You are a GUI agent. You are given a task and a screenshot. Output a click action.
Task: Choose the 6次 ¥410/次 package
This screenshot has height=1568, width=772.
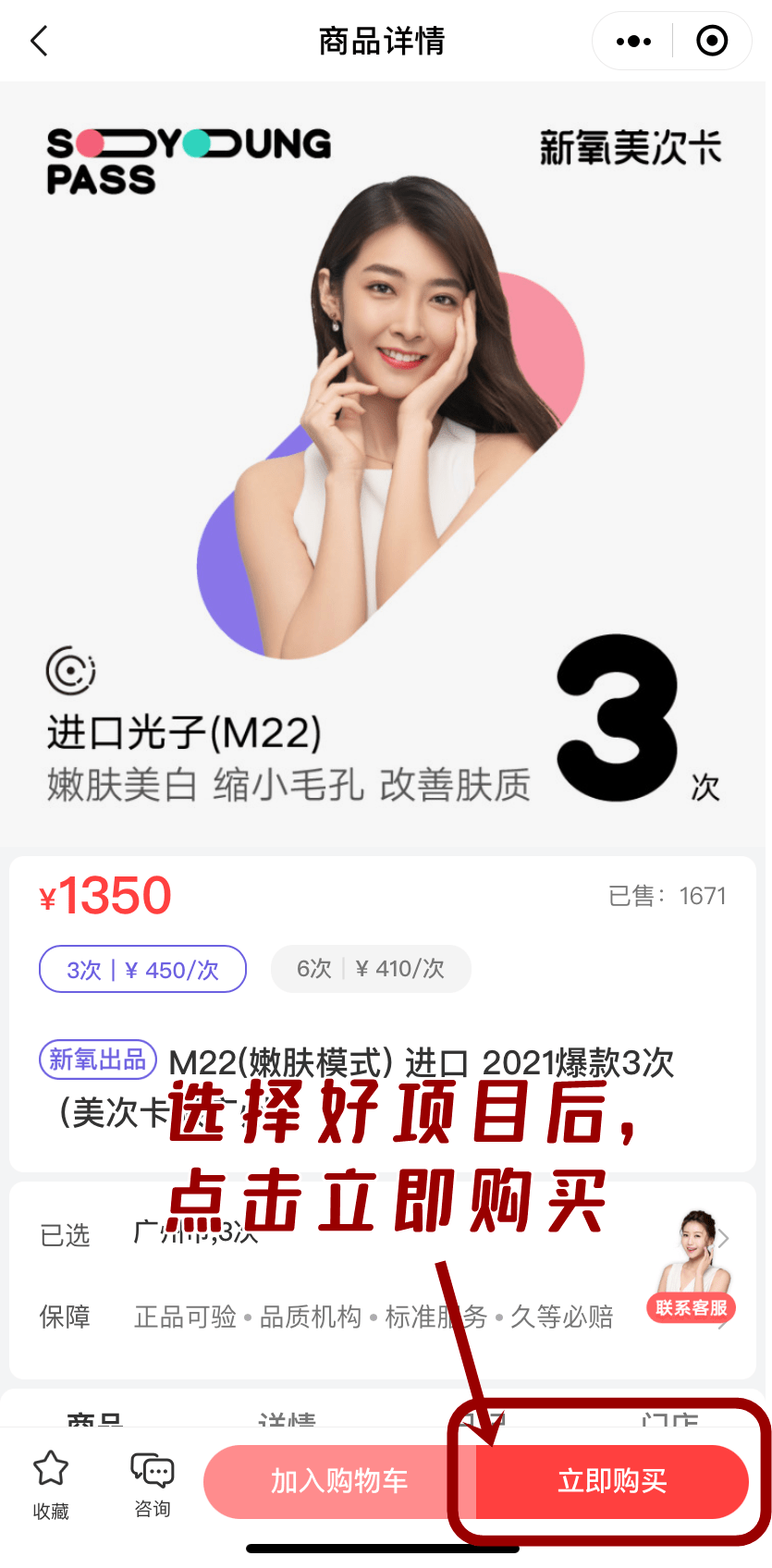(x=371, y=969)
